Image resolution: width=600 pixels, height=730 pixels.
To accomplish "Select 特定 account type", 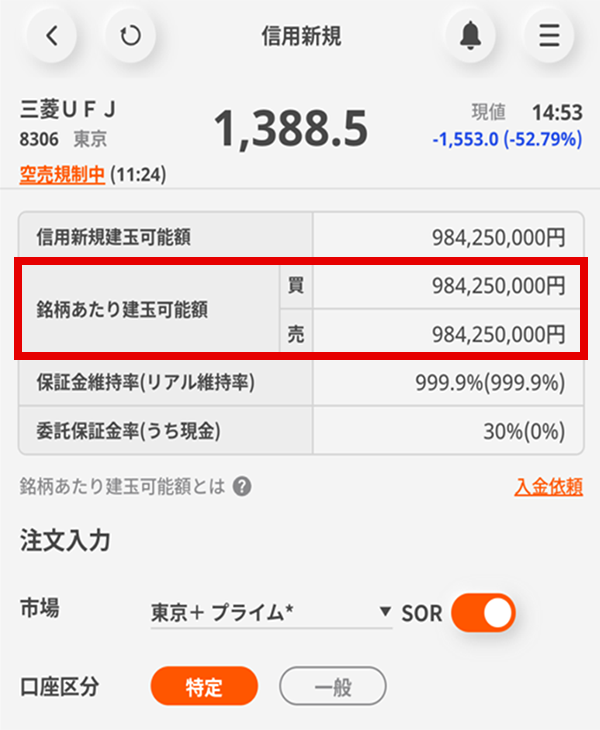I will [x=204, y=687].
